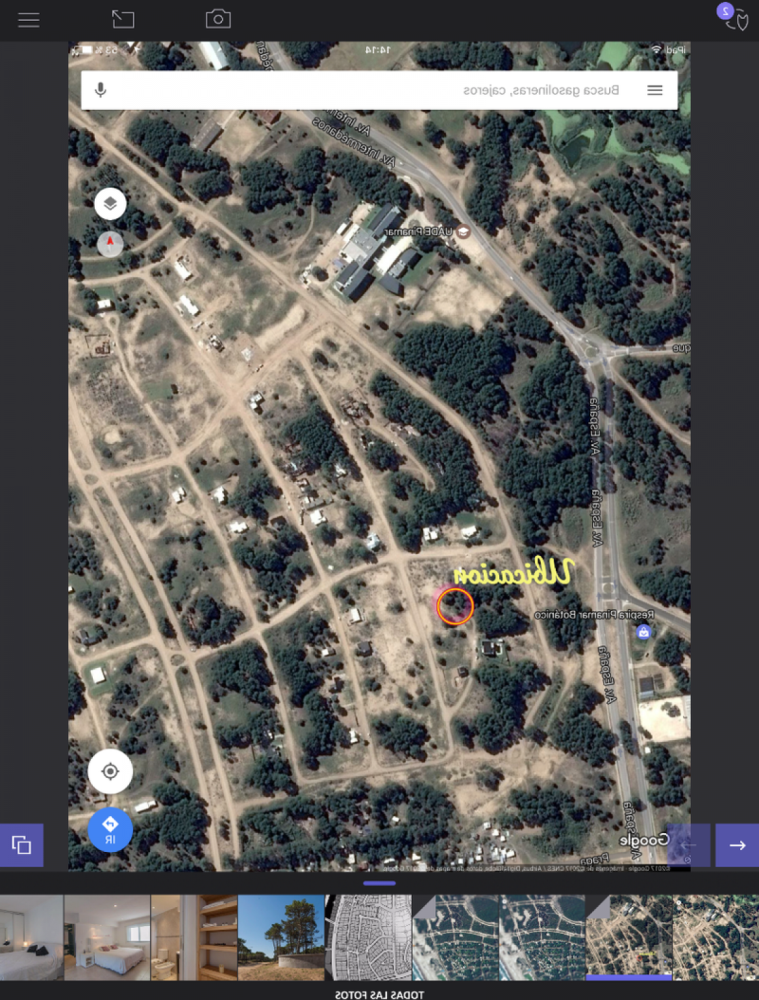The width and height of the screenshot is (759, 1000).
Task: Tap the blue IR directions button
Action: coord(110,829)
